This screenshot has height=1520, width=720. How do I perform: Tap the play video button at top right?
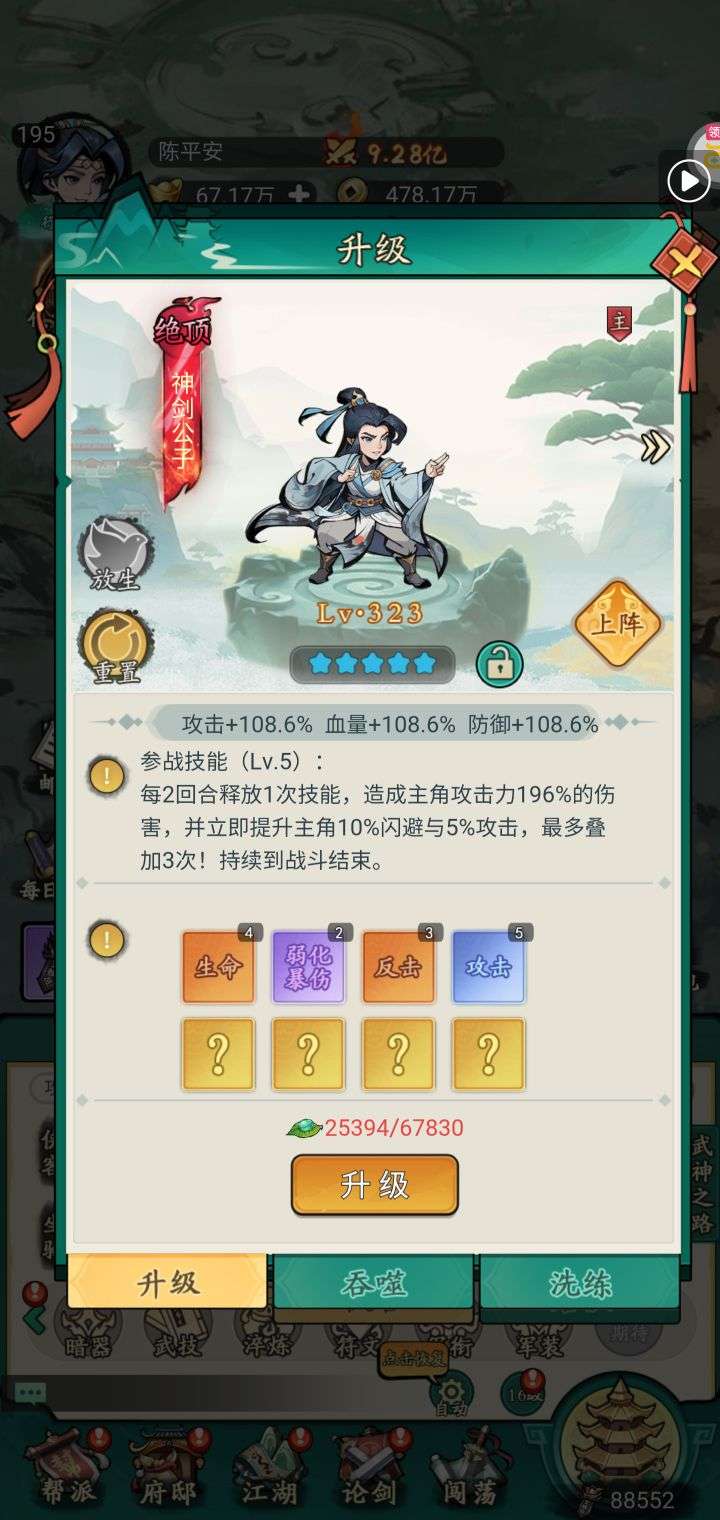click(689, 181)
